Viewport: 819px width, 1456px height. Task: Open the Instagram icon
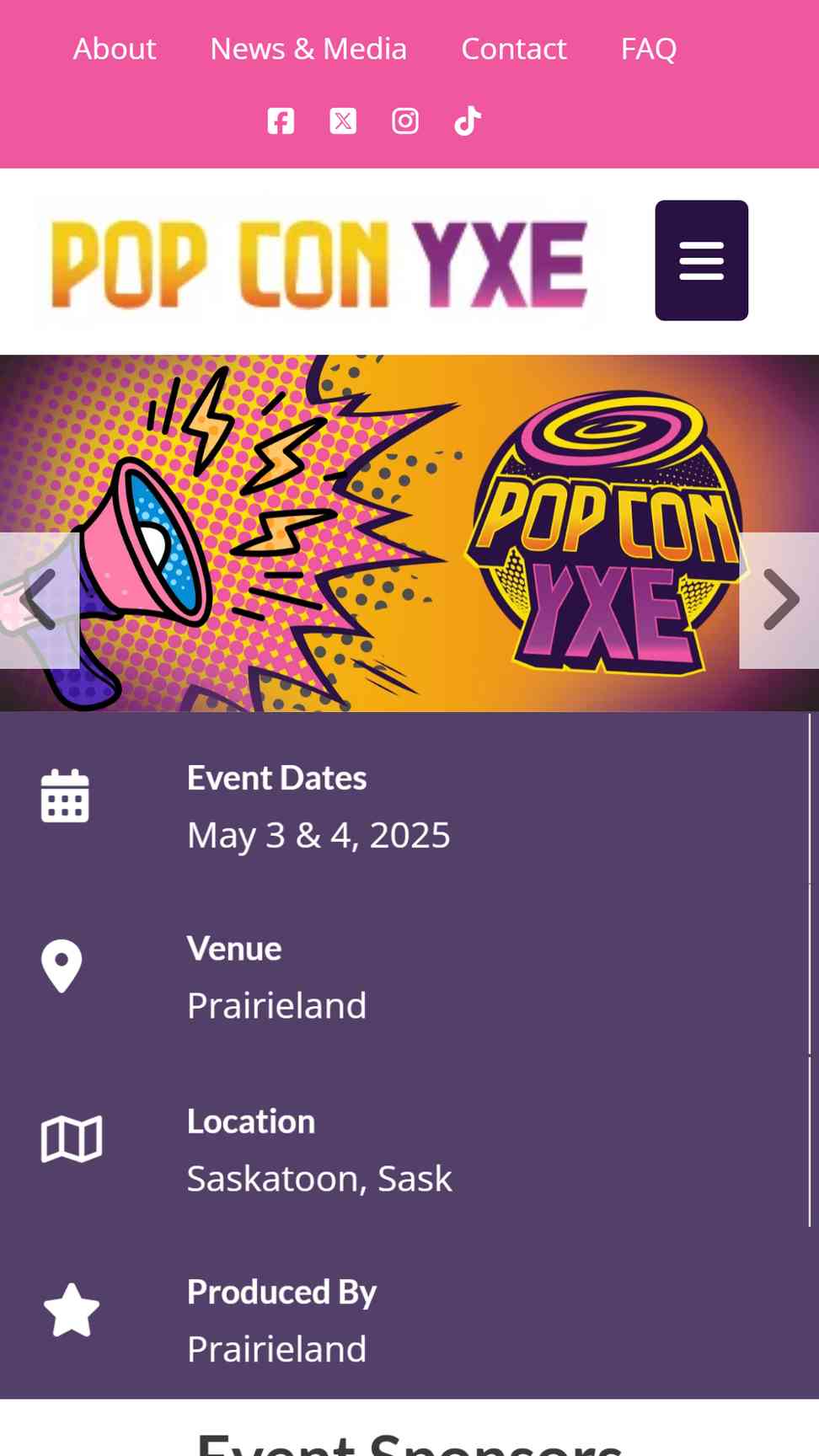pos(405,121)
